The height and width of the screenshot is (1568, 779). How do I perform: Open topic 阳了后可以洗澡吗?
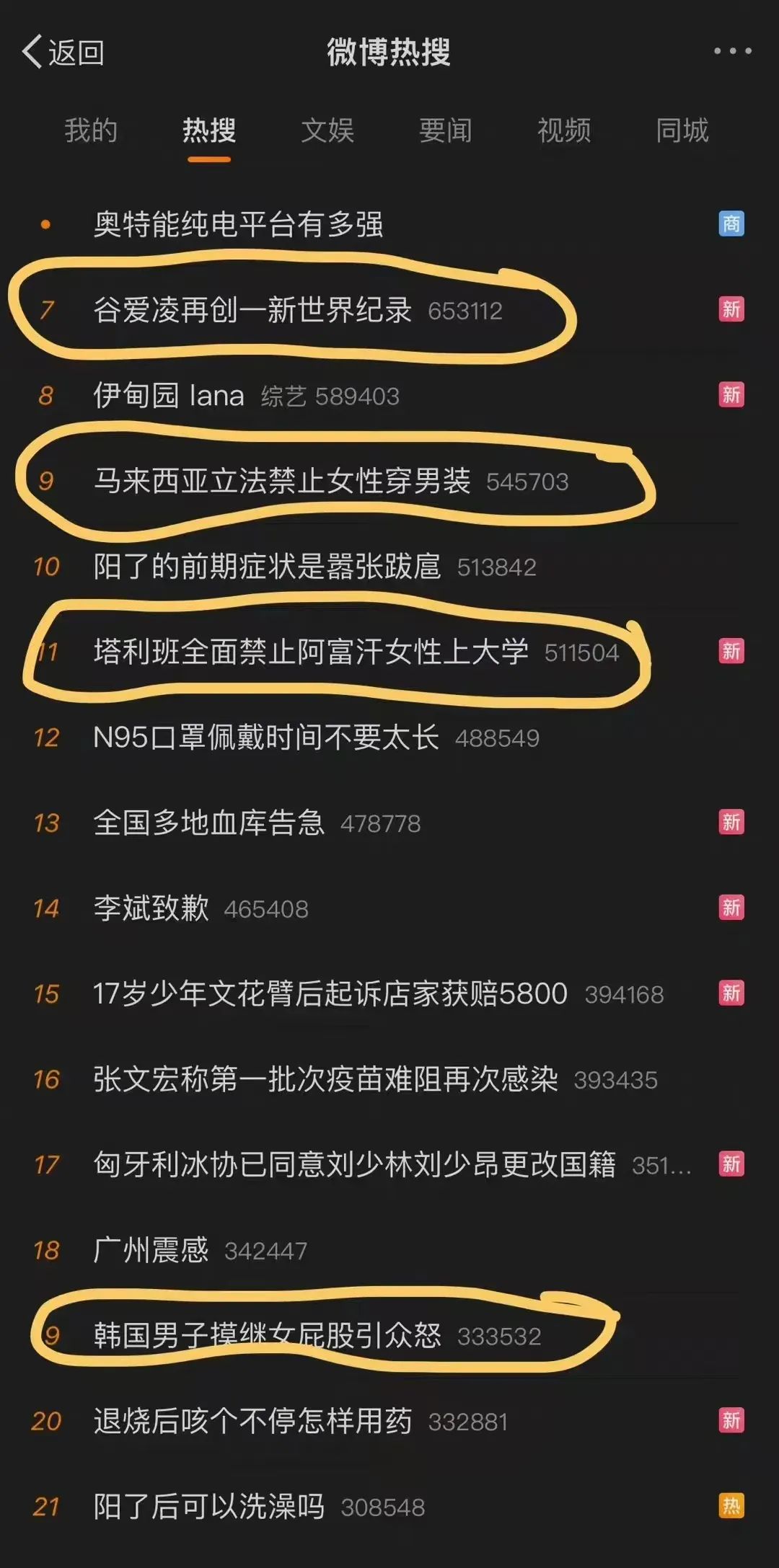[x=209, y=1507]
